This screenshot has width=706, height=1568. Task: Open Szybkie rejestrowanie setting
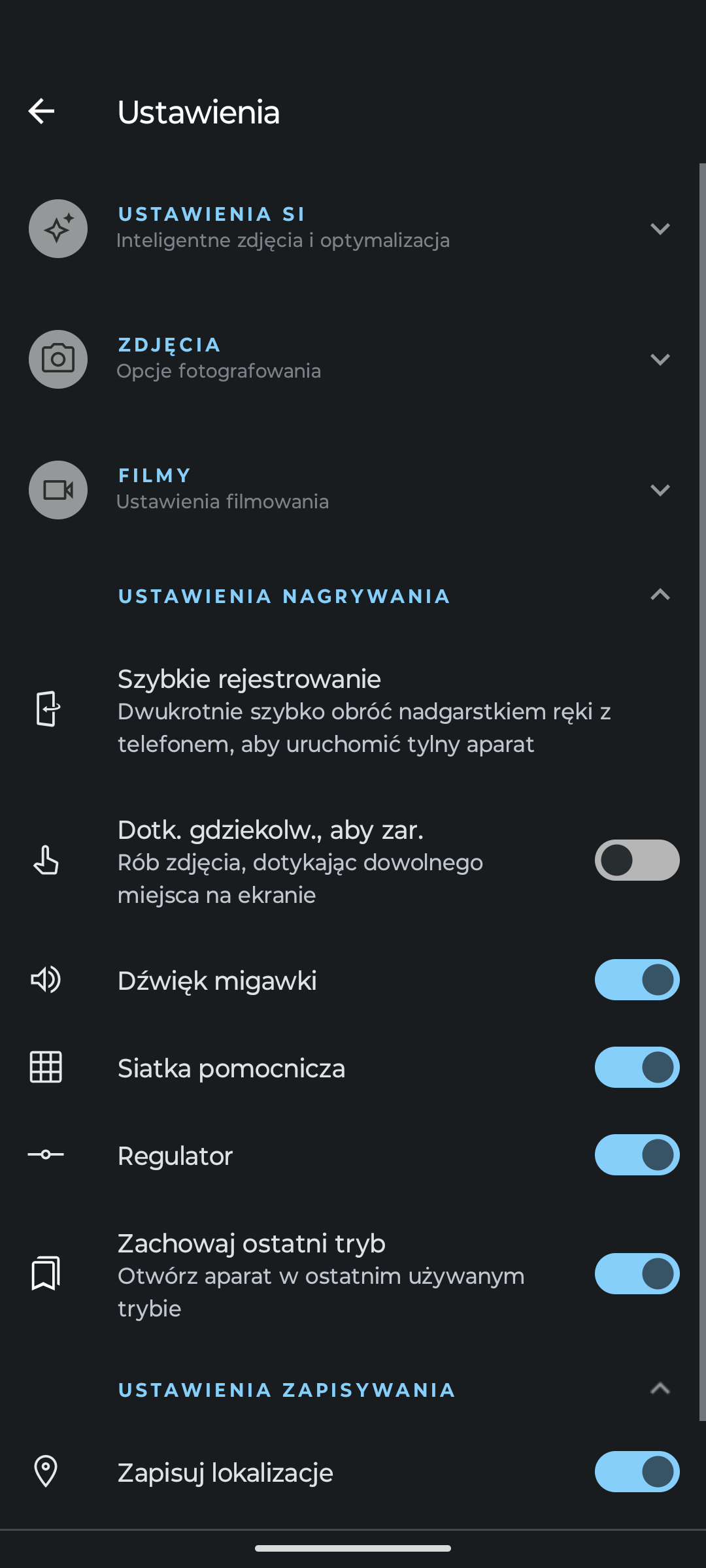(x=353, y=710)
